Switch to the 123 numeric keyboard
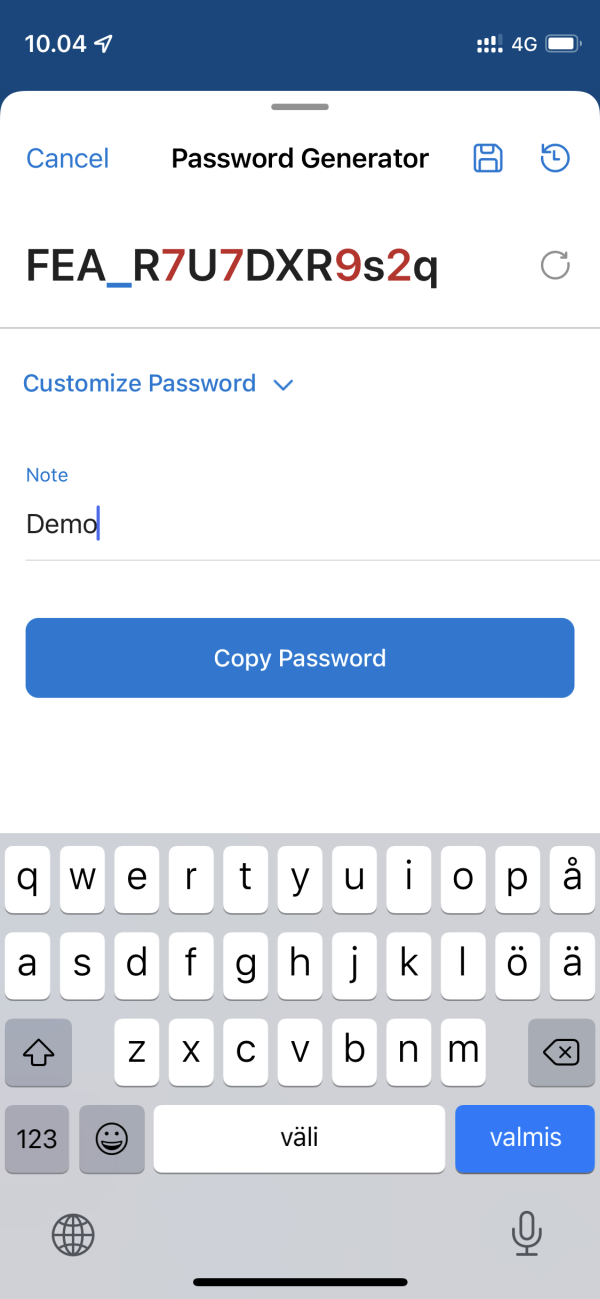Screen dimensions: 600x1299 click(37, 1138)
